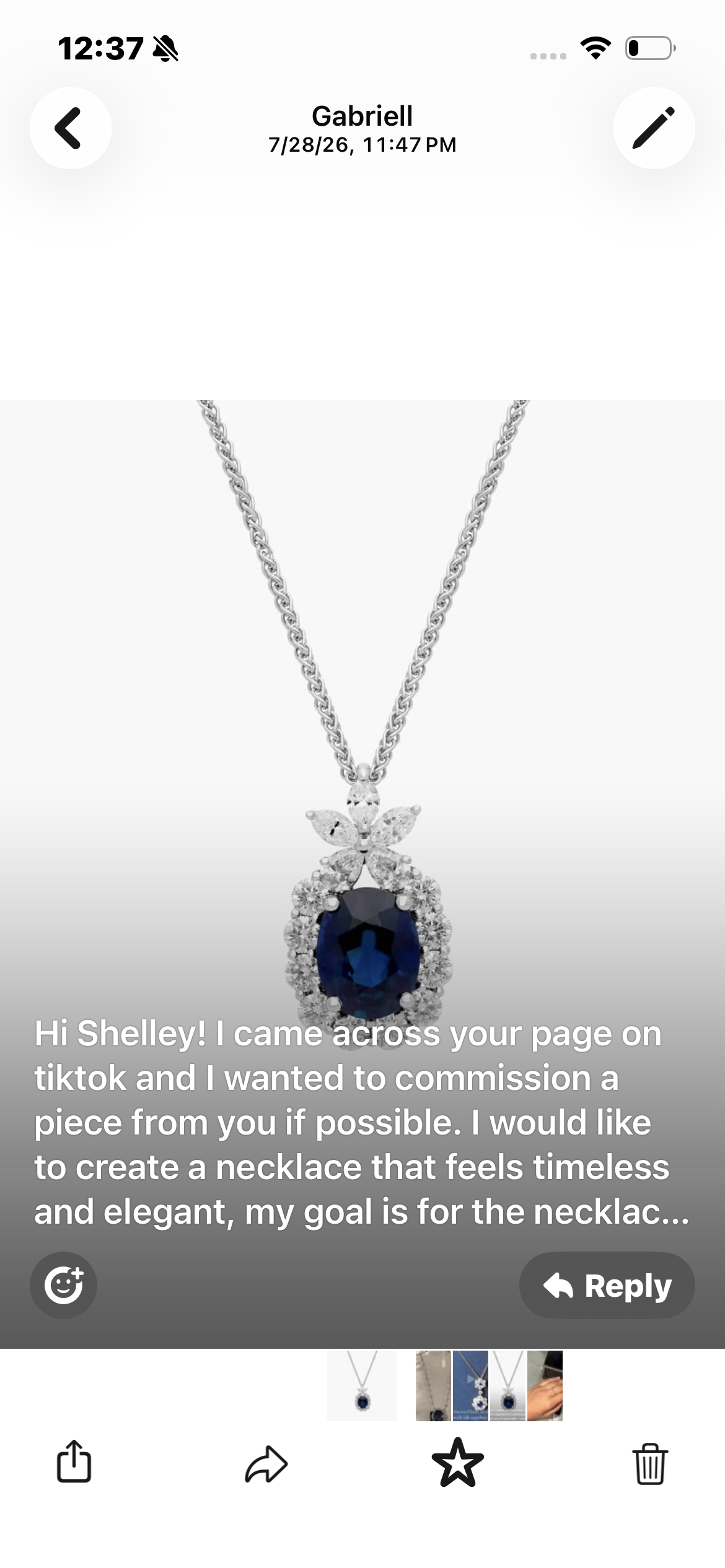Select the hand with ring thumbnail
This screenshot has height=1568, width=725.
[x=545, y=1386]
